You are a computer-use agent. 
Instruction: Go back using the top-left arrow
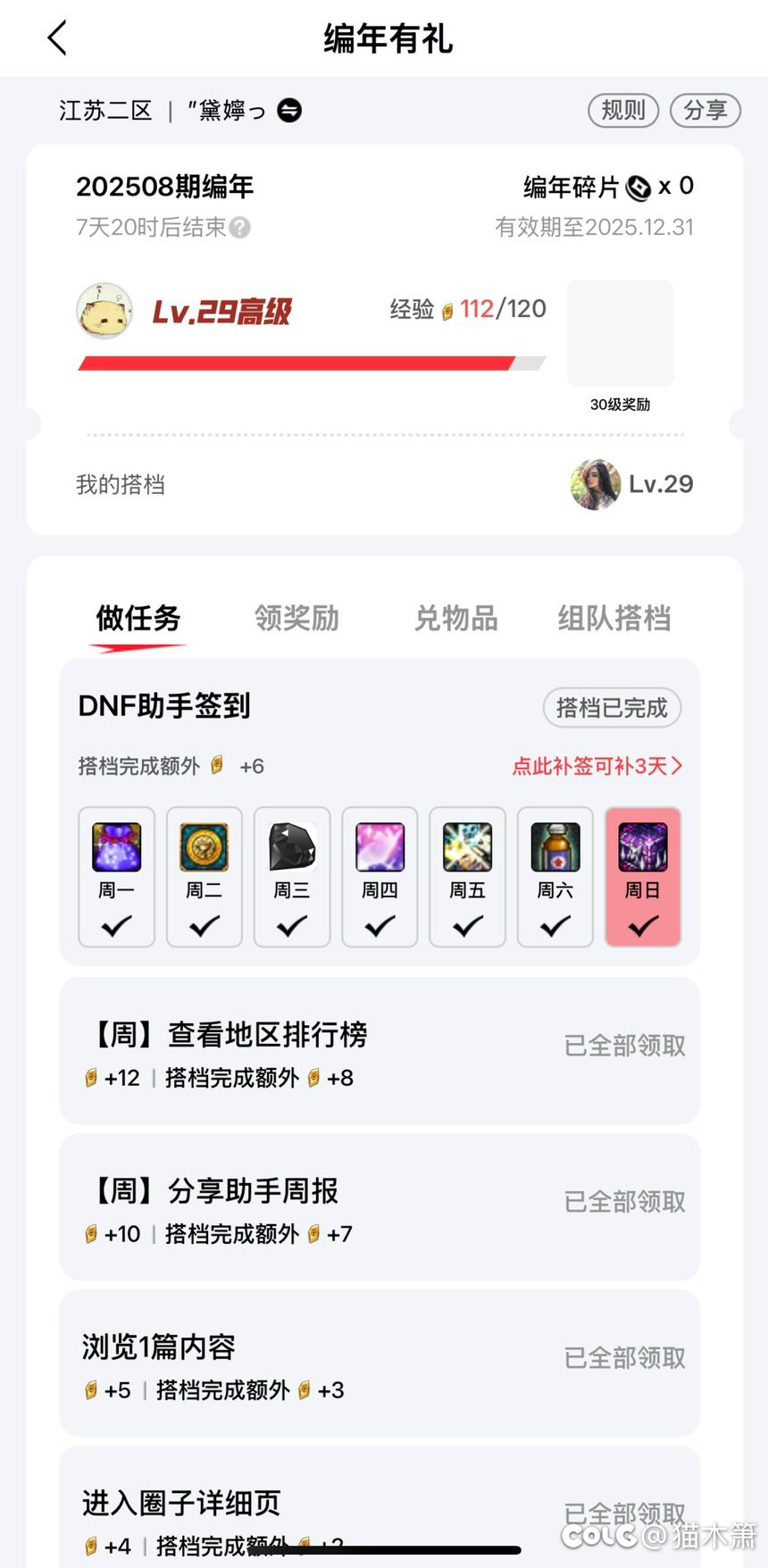[58, 38]
